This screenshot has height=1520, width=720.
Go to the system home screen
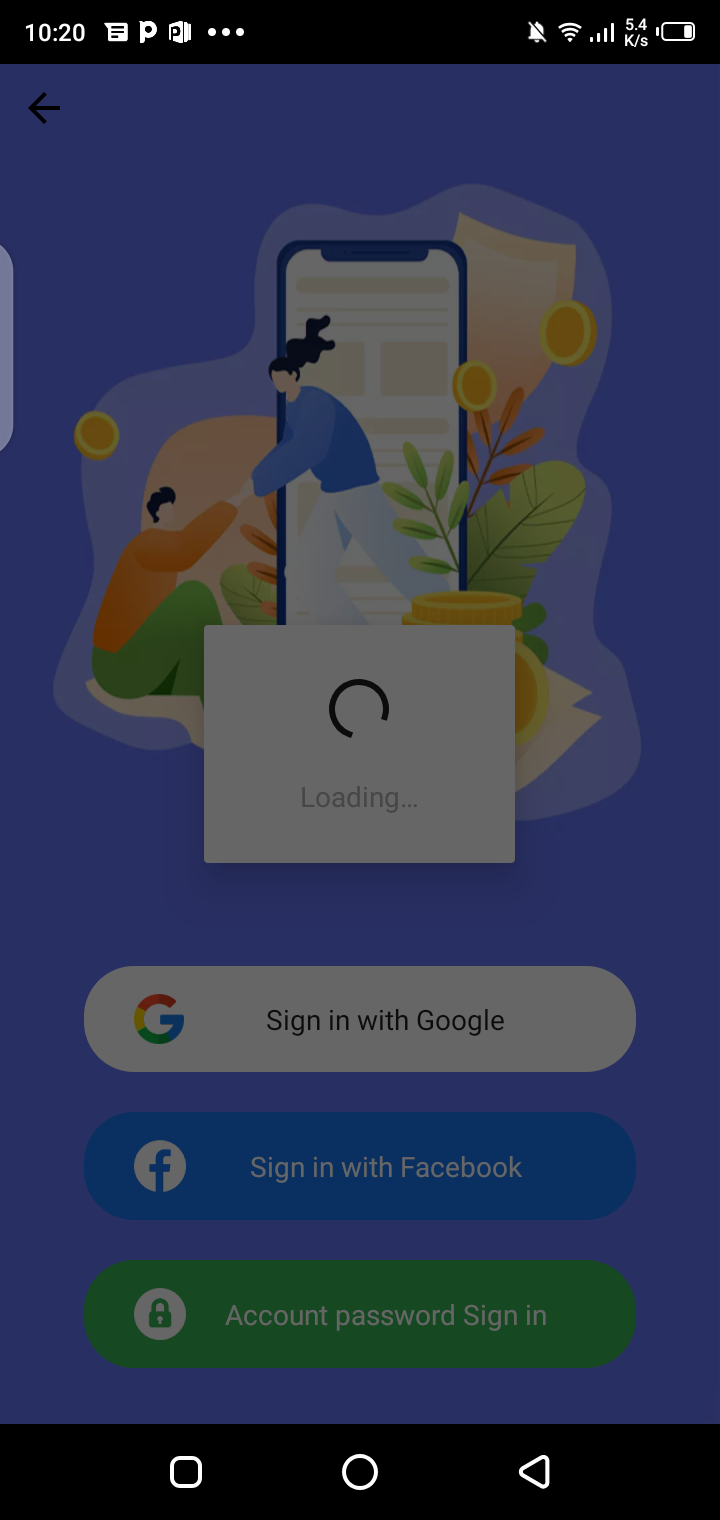click(360, 1472)
